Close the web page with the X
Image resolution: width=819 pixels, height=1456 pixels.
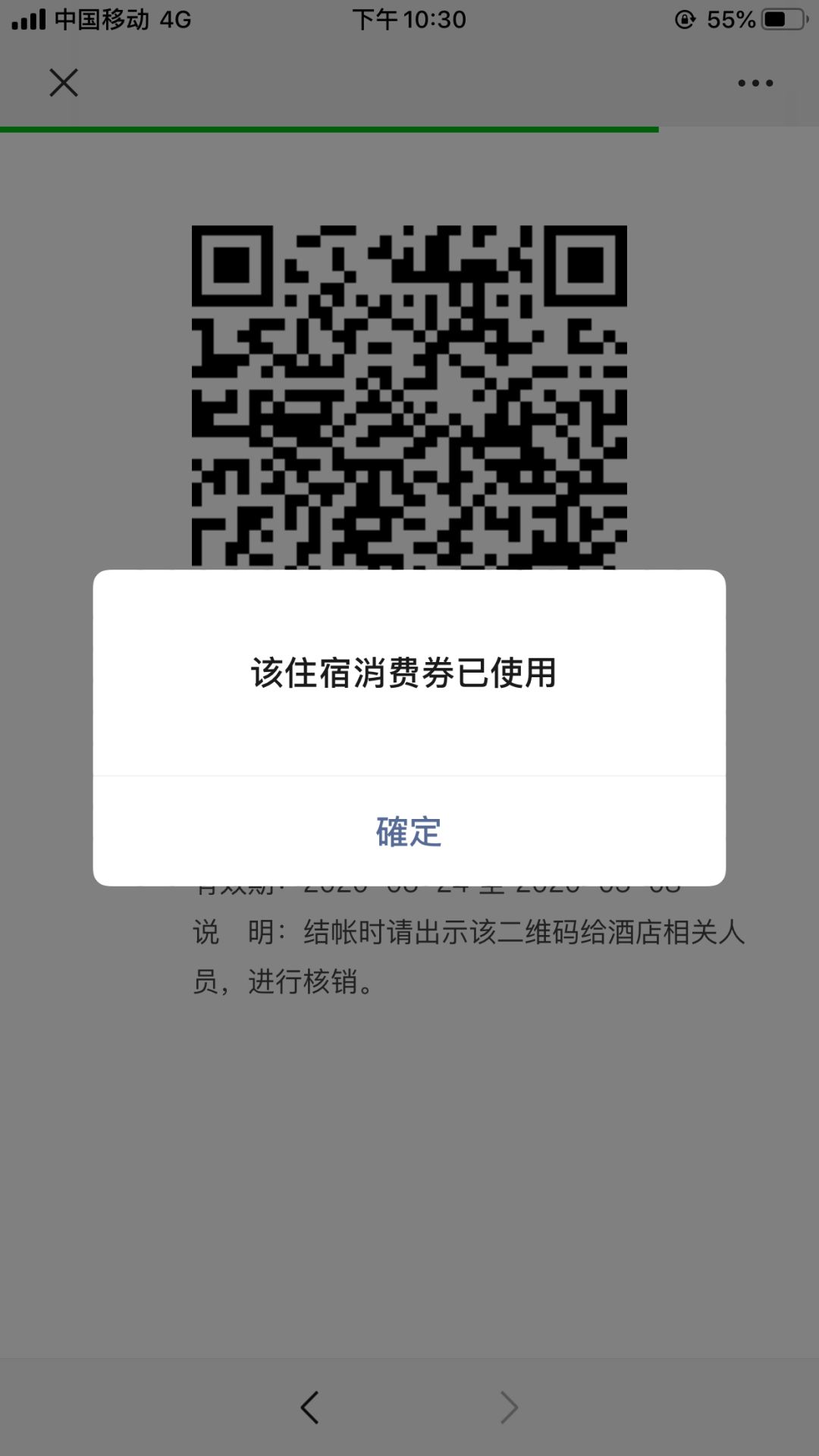click(64, 83)
